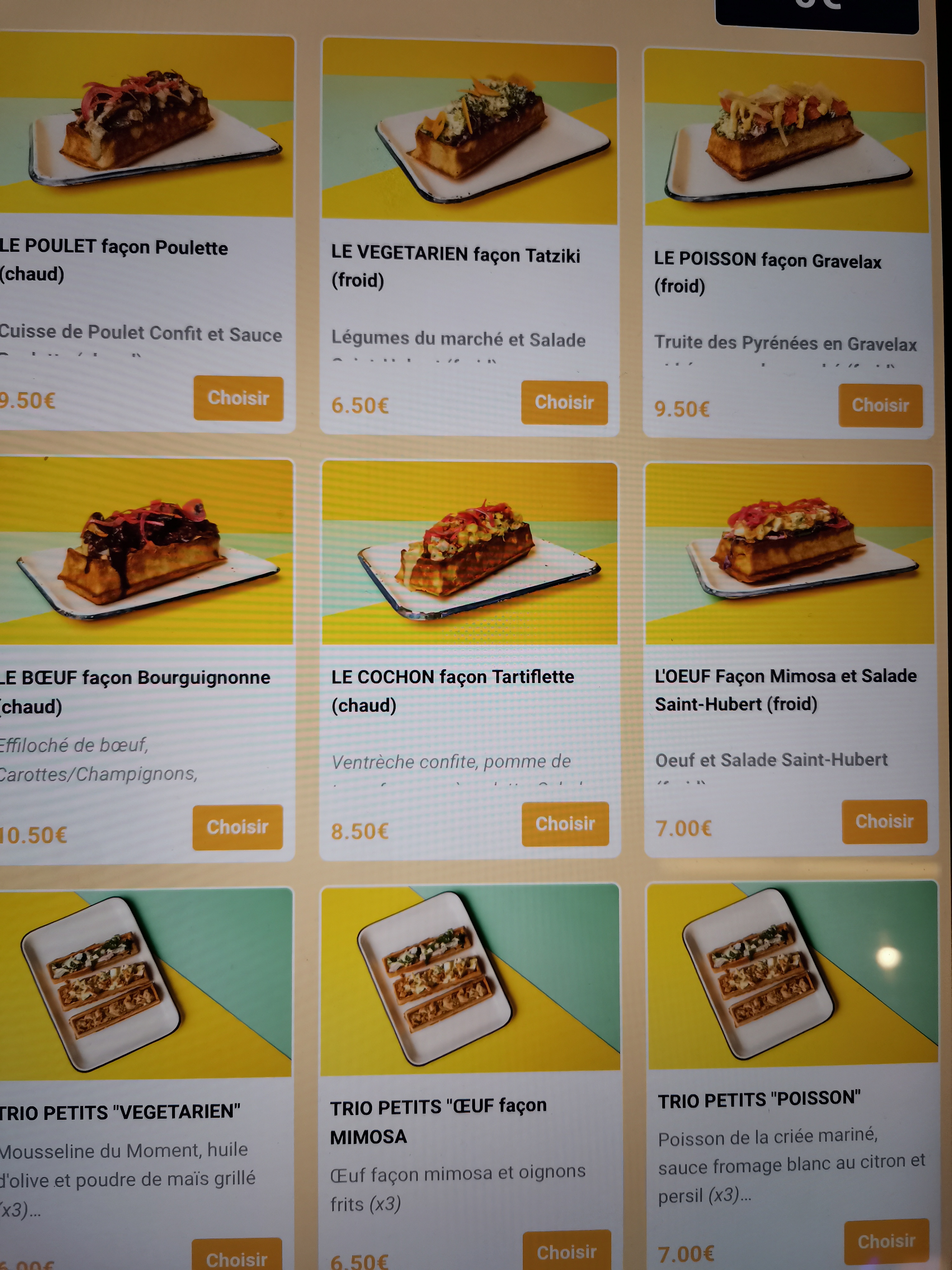Open the LE POULET façon Poulette photo

pos(146,126)
